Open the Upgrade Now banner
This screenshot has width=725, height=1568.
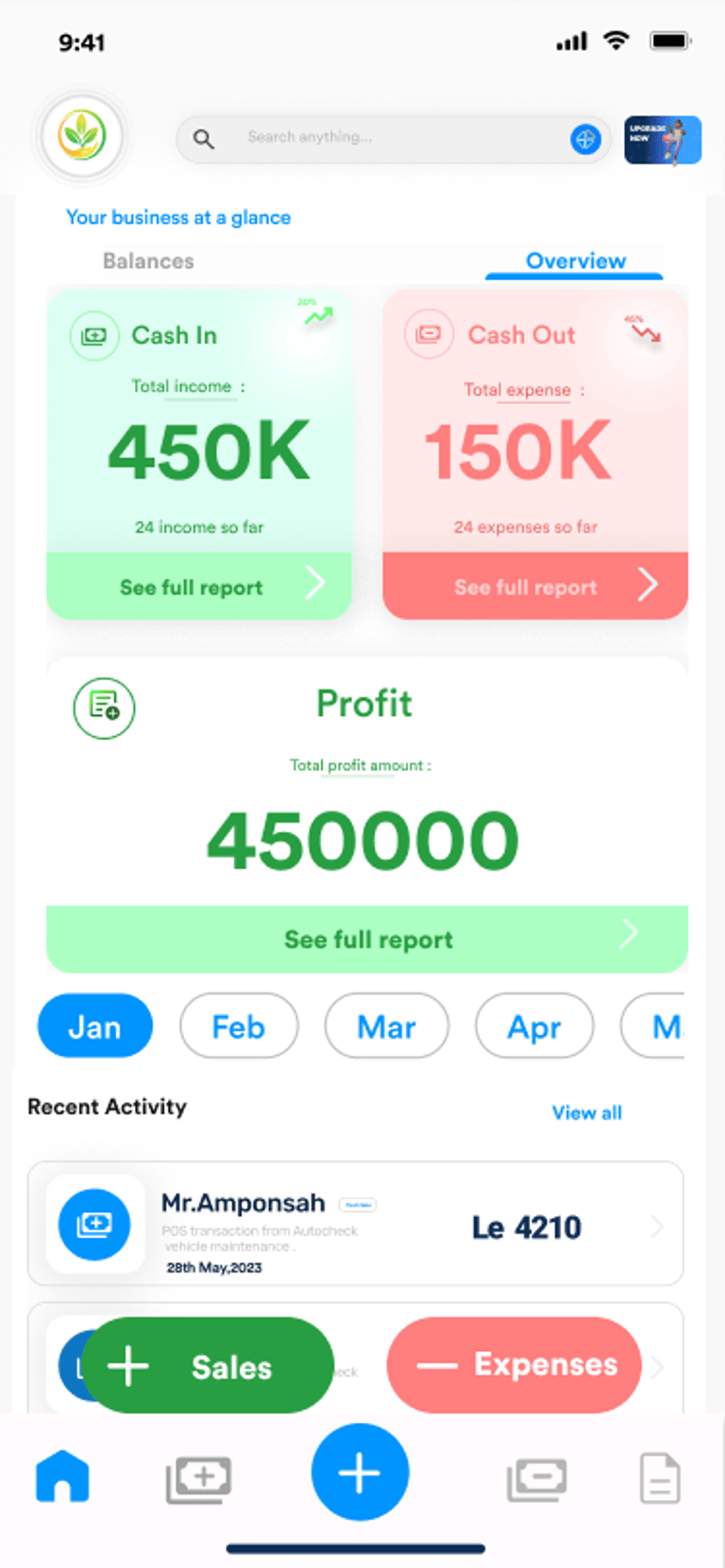[662, 141]
